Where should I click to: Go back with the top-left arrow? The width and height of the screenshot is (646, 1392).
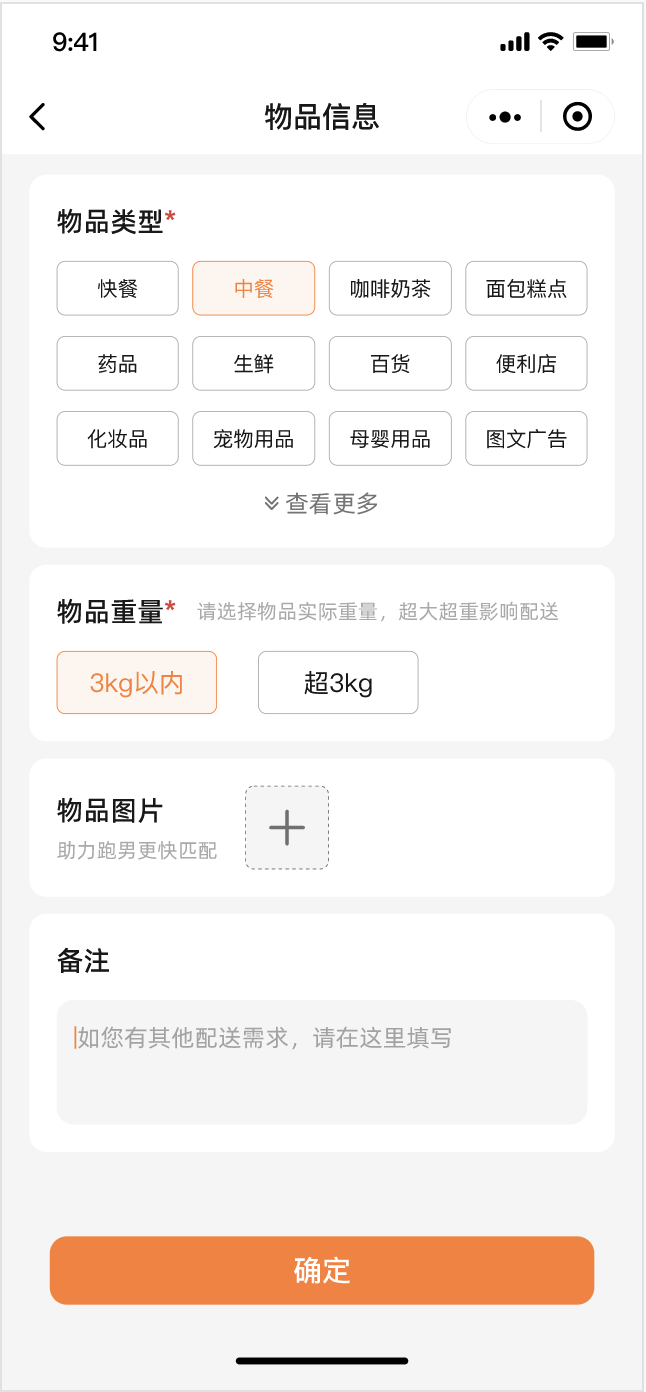point(38,117)
